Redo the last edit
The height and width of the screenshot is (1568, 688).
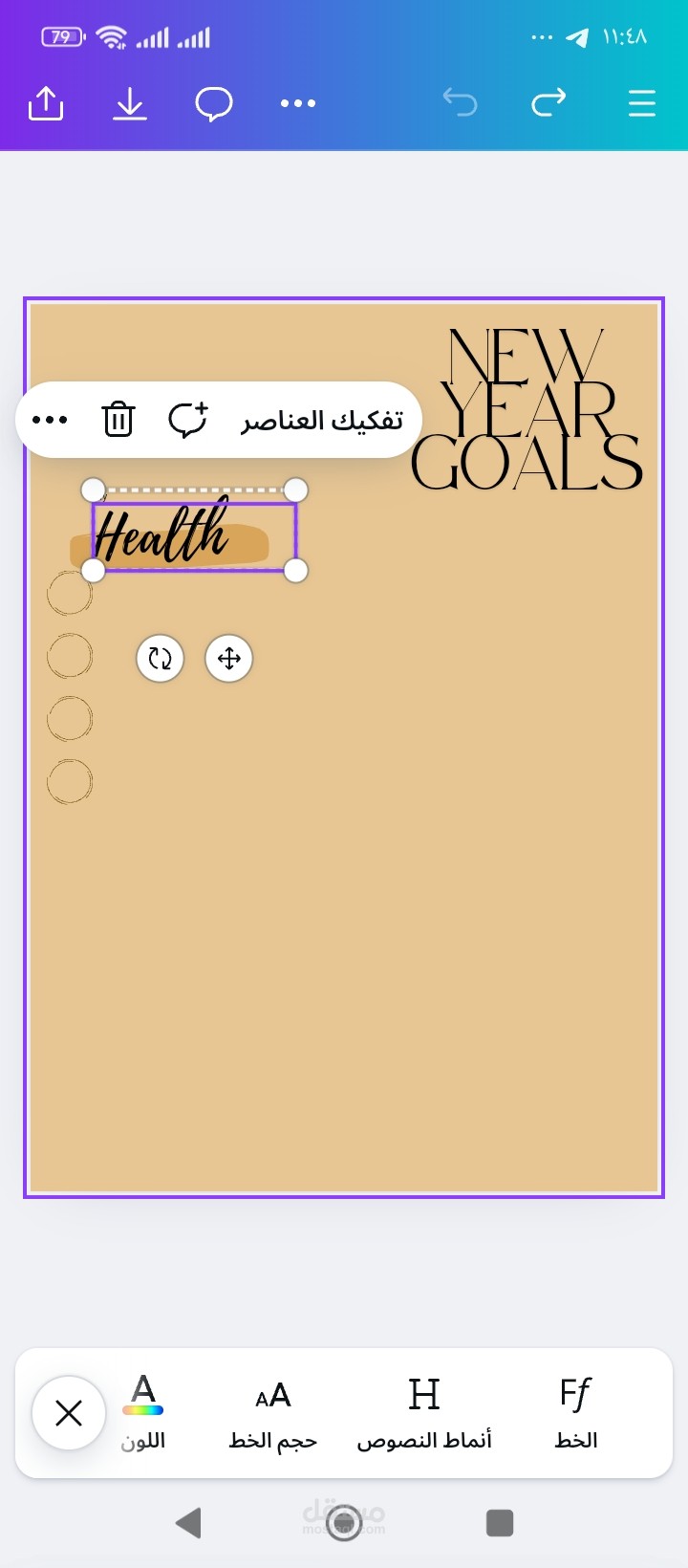point(548,102)
